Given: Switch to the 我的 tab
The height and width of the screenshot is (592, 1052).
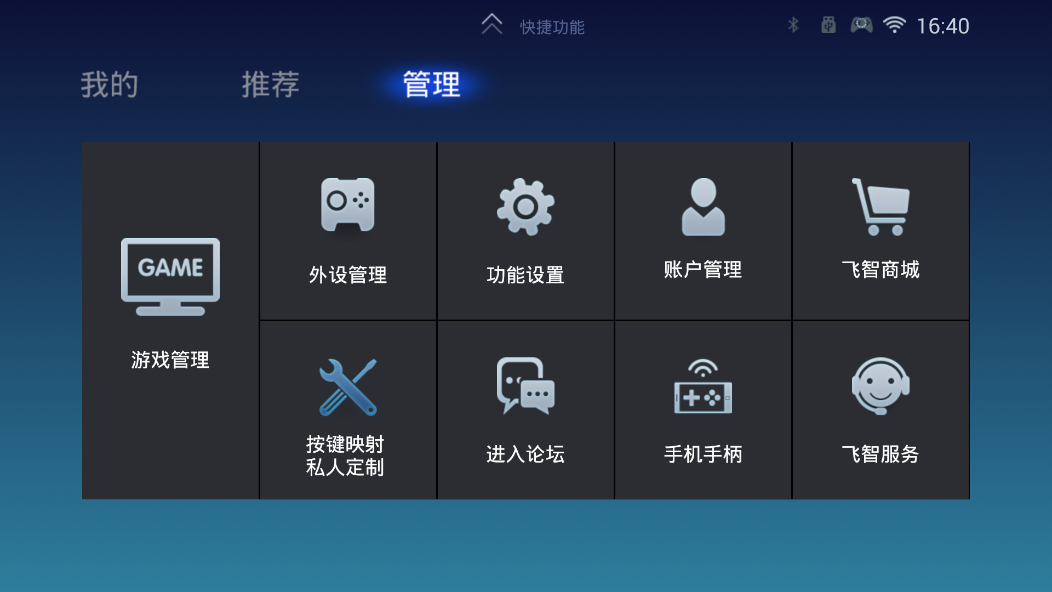Looking at the screenshot, I should 109,85.
